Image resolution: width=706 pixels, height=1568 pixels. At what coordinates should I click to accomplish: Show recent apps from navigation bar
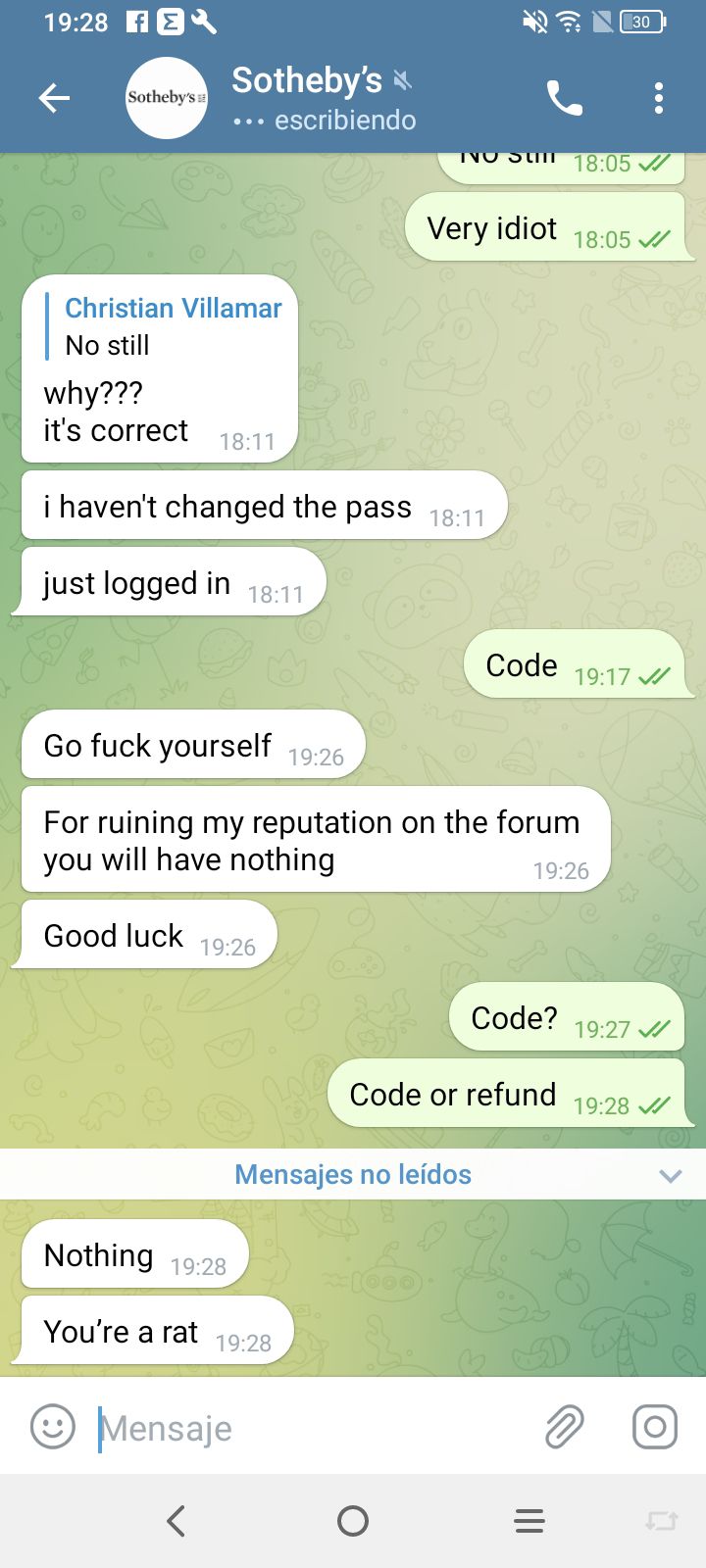tap(529, 1521)
